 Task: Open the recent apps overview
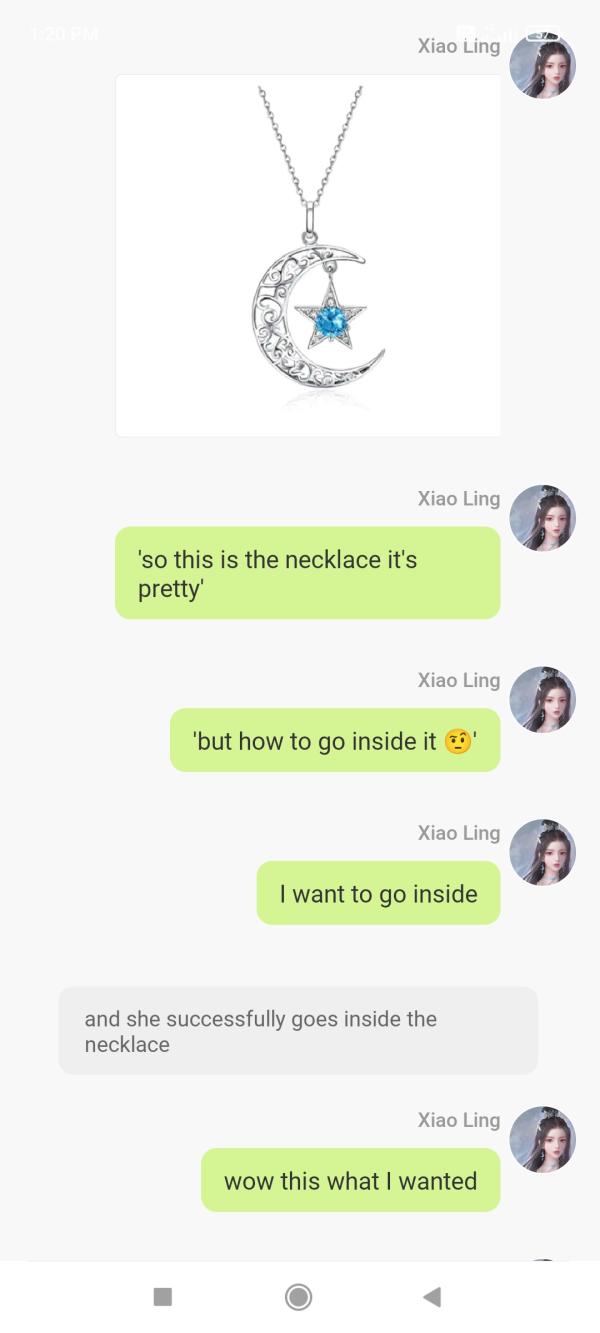tap(163, 1297)
